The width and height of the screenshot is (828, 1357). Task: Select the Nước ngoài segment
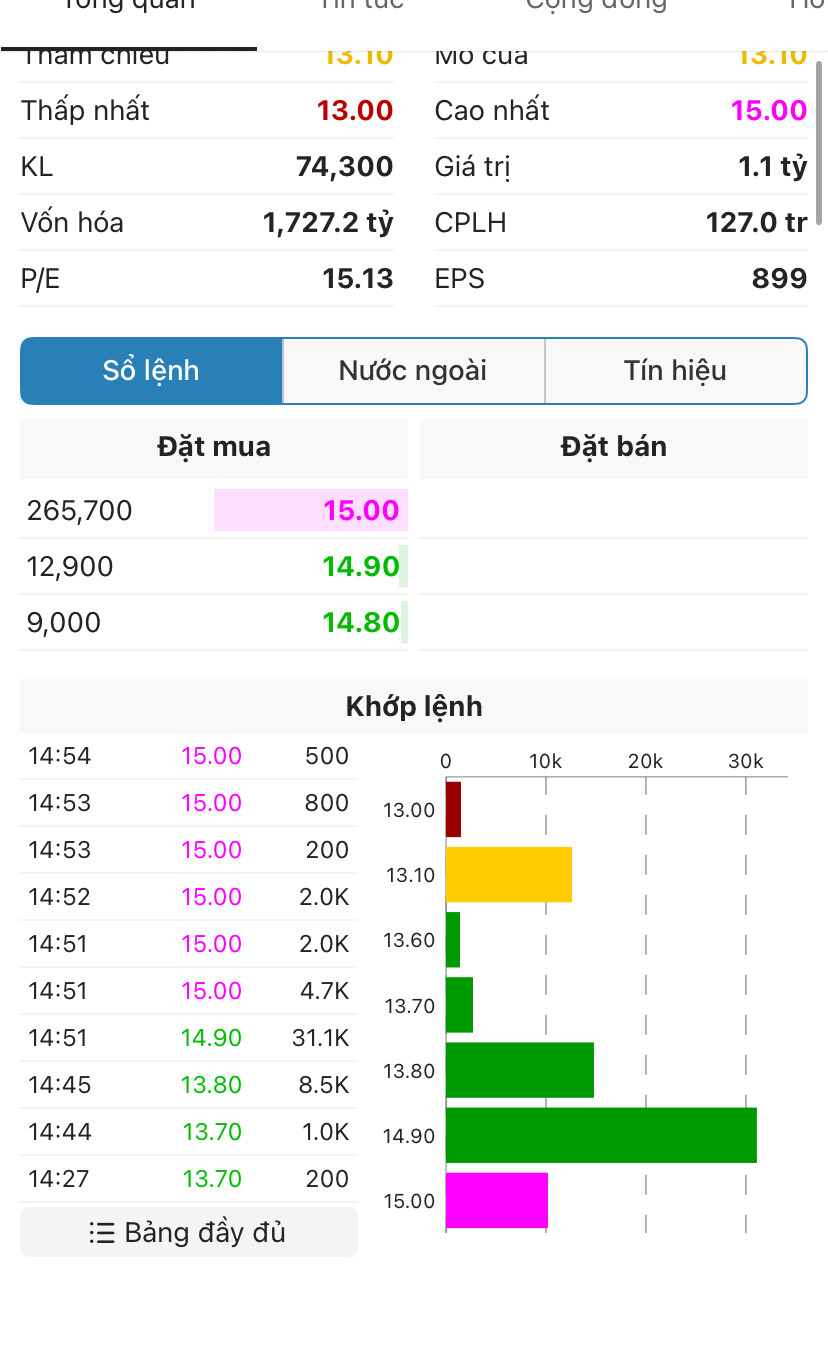(x=413, y=371)
